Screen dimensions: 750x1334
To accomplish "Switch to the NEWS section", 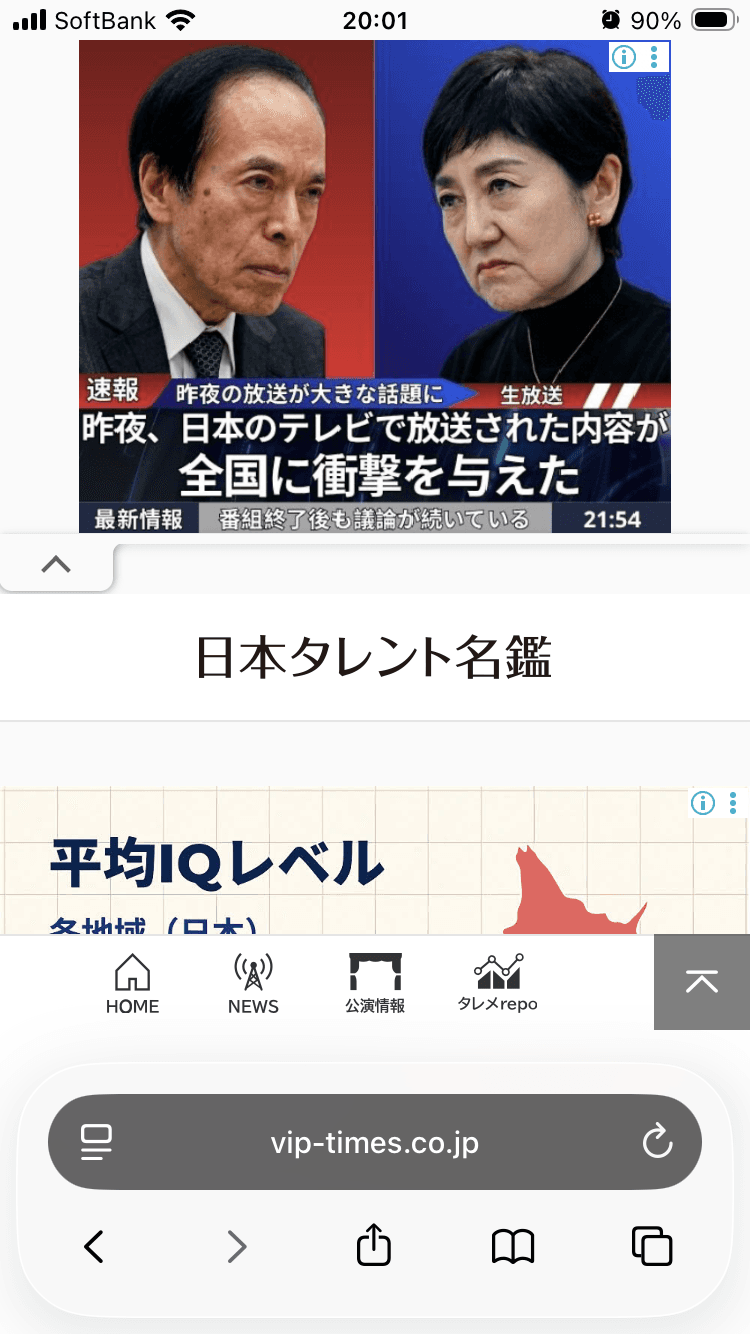I will coord(253,984).
